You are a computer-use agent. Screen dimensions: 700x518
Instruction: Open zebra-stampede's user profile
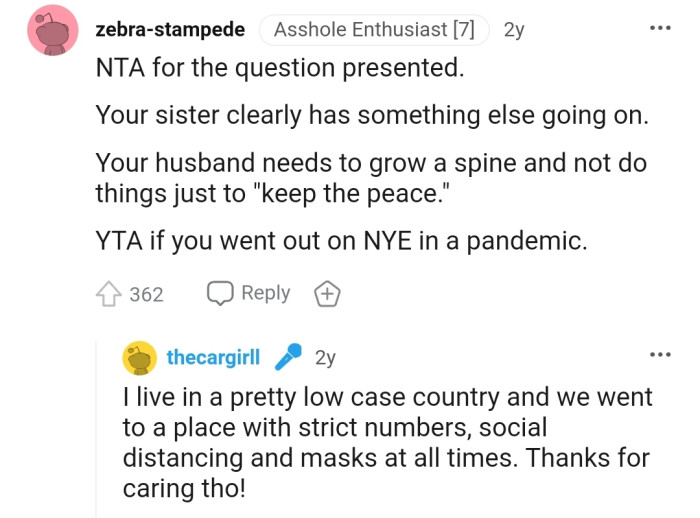(x=170, y=30)
